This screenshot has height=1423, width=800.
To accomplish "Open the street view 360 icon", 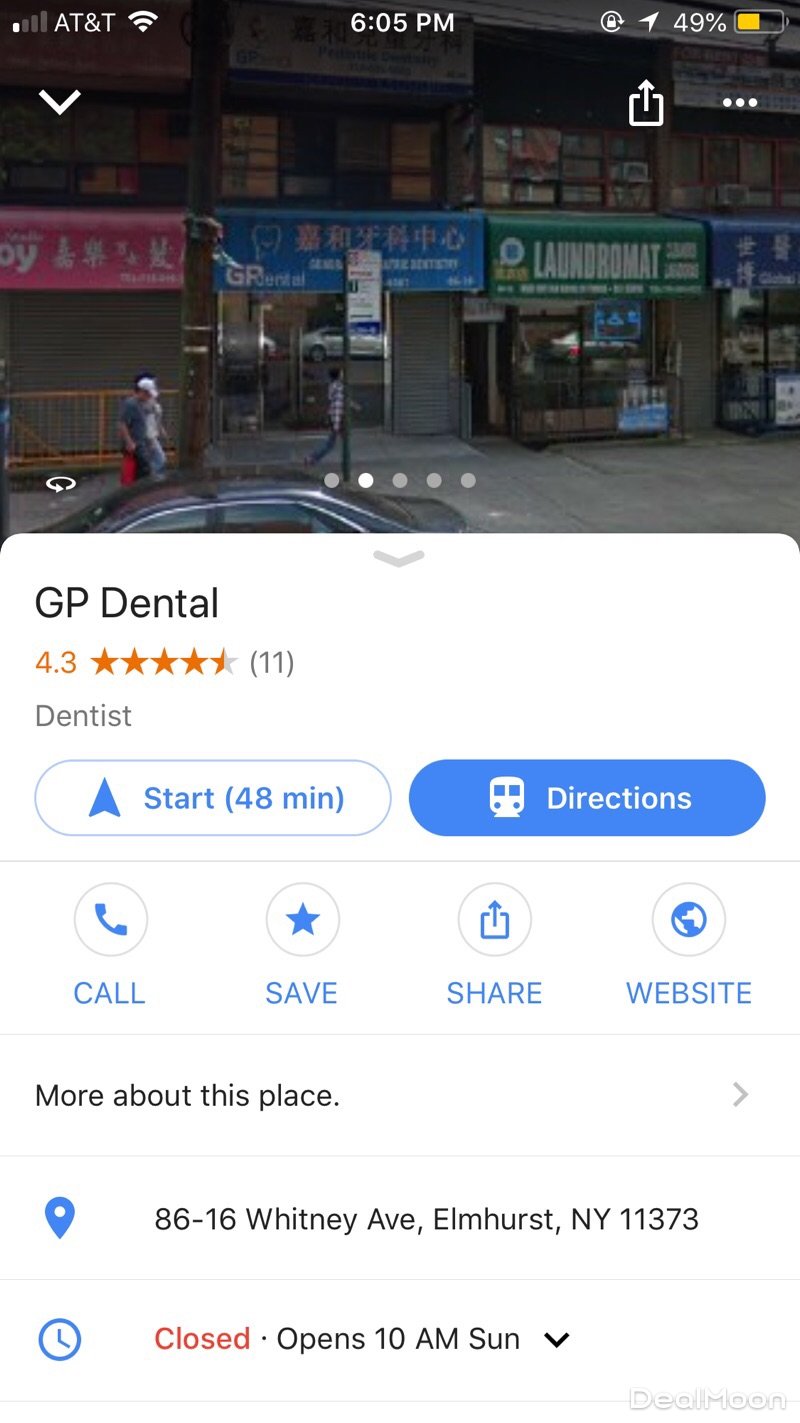I will pos(62,484).
